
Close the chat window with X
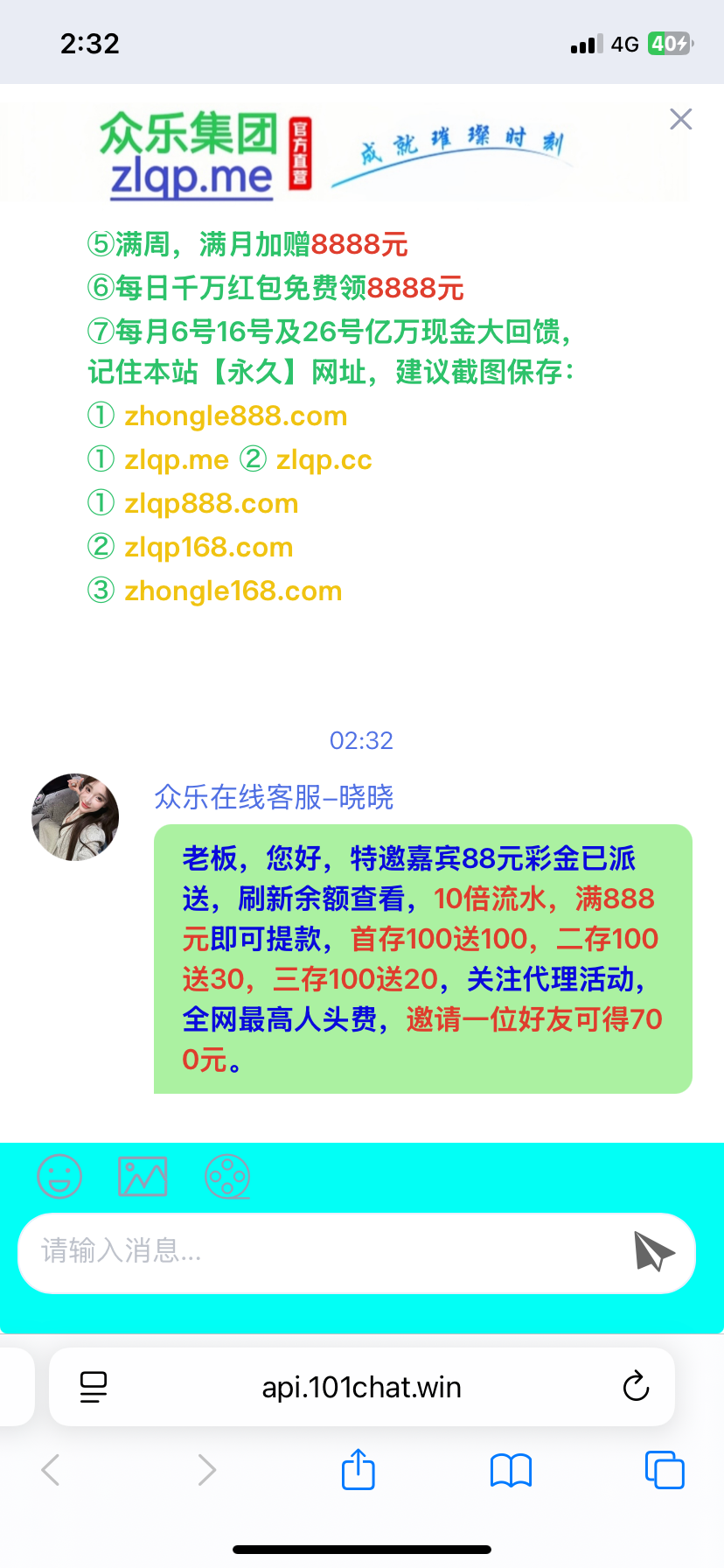tap(680, 119)
